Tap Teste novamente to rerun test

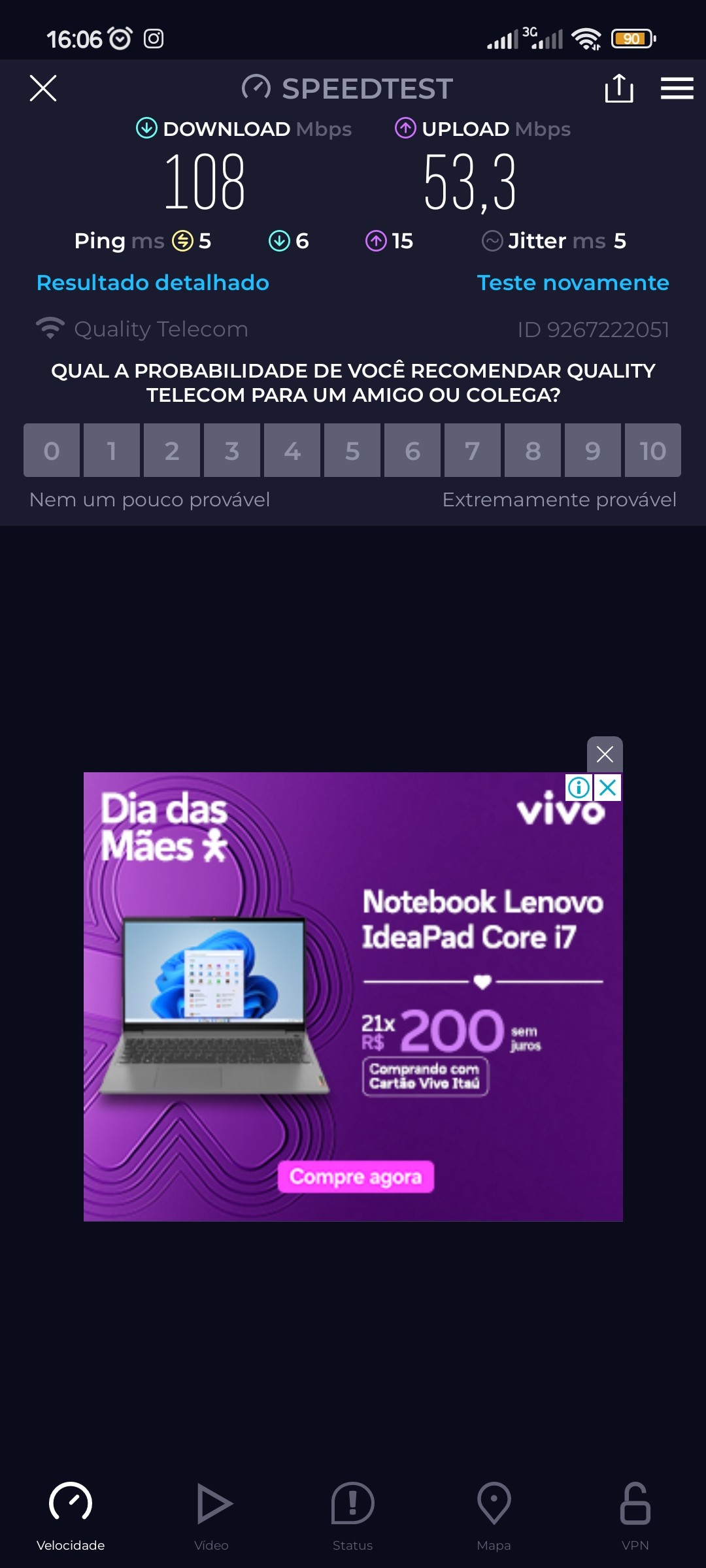pyautogui.click(x=573, y=283)
